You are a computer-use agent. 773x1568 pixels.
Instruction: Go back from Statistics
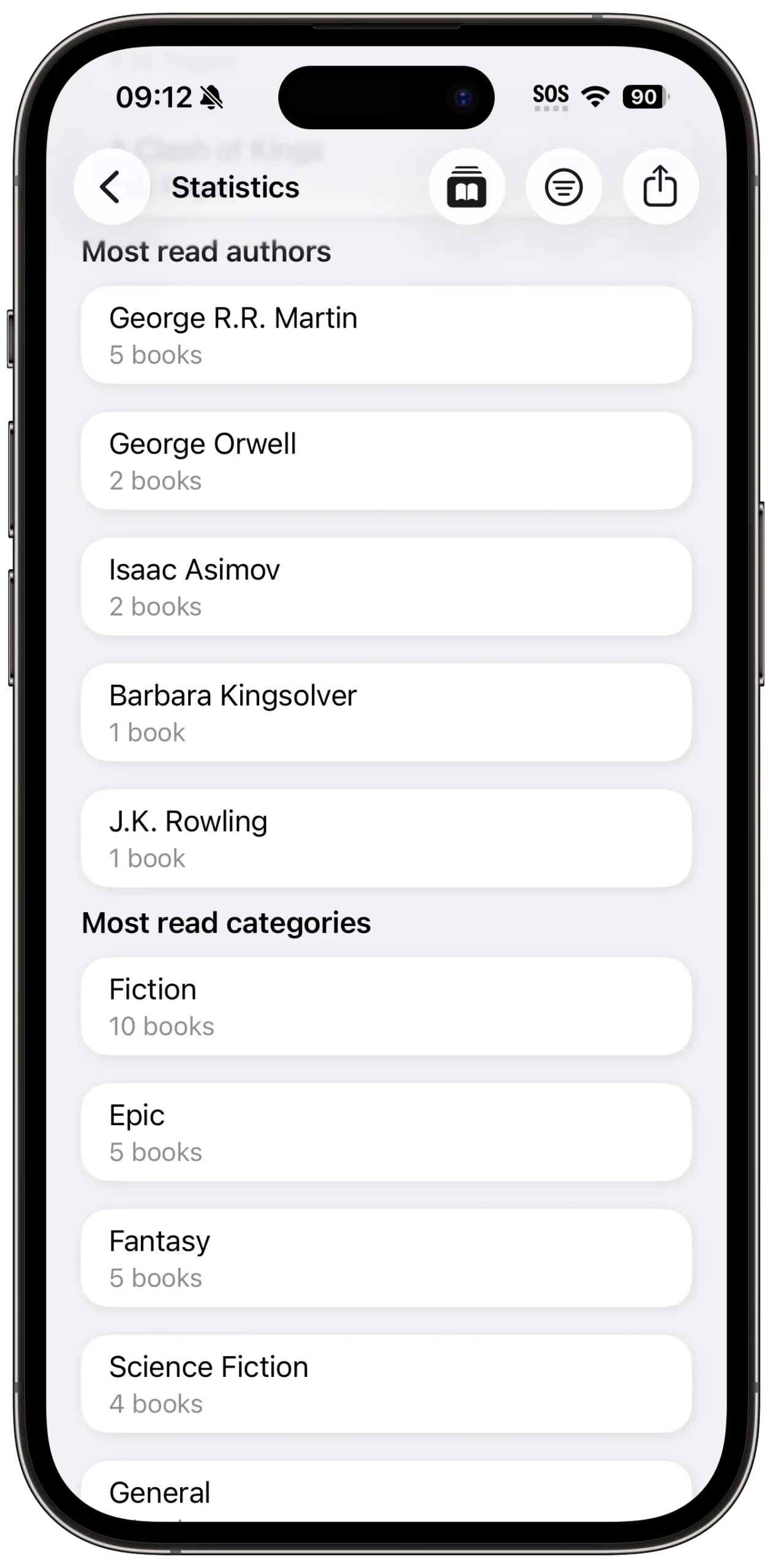tap(111, 187)
